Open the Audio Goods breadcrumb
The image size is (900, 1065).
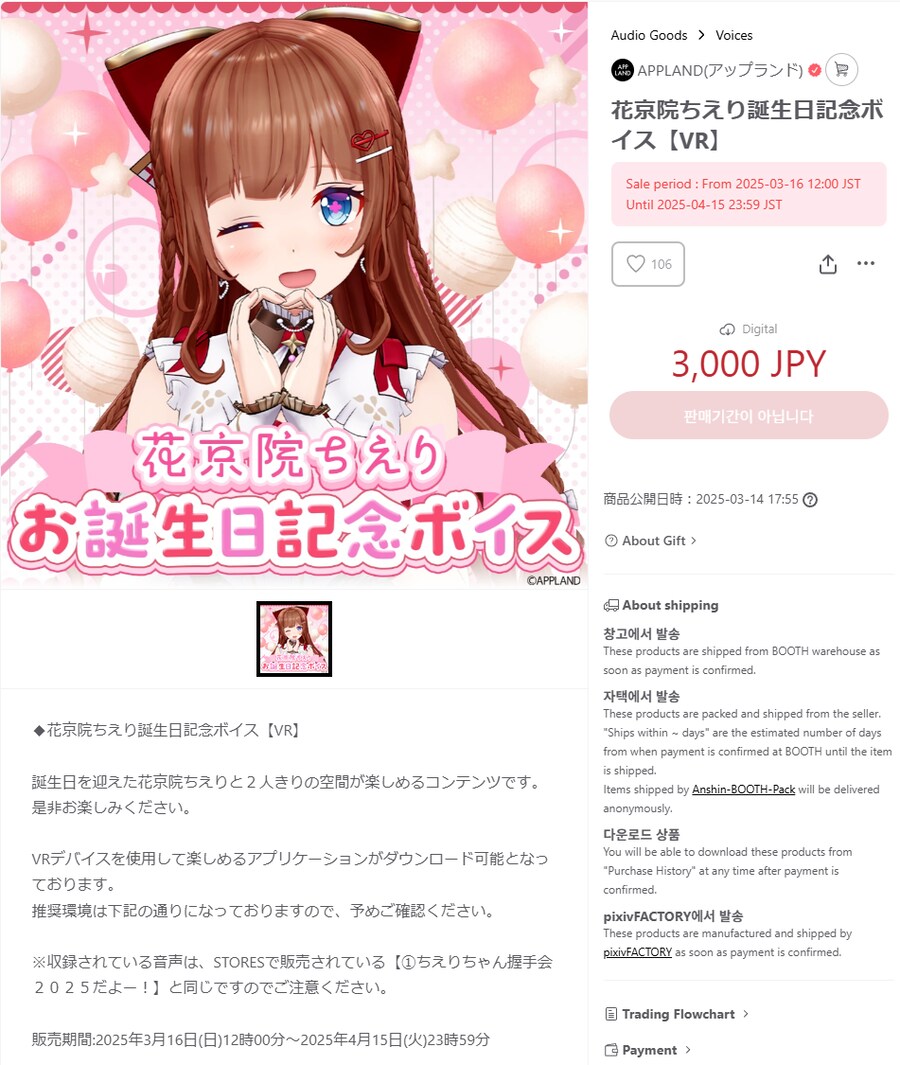[x=649, y=35]
